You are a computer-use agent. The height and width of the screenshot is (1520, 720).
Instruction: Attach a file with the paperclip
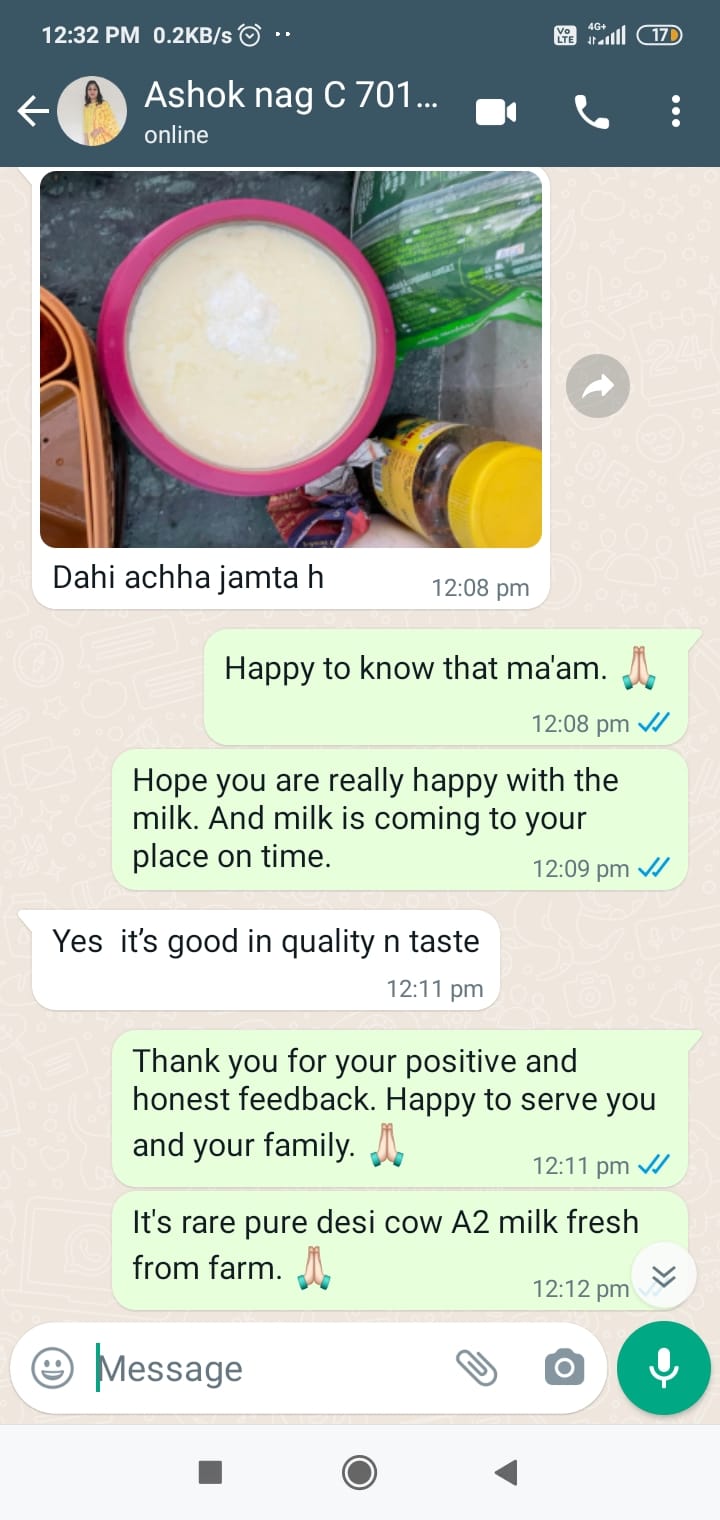pyautogui.click(x=477, y=1367)
